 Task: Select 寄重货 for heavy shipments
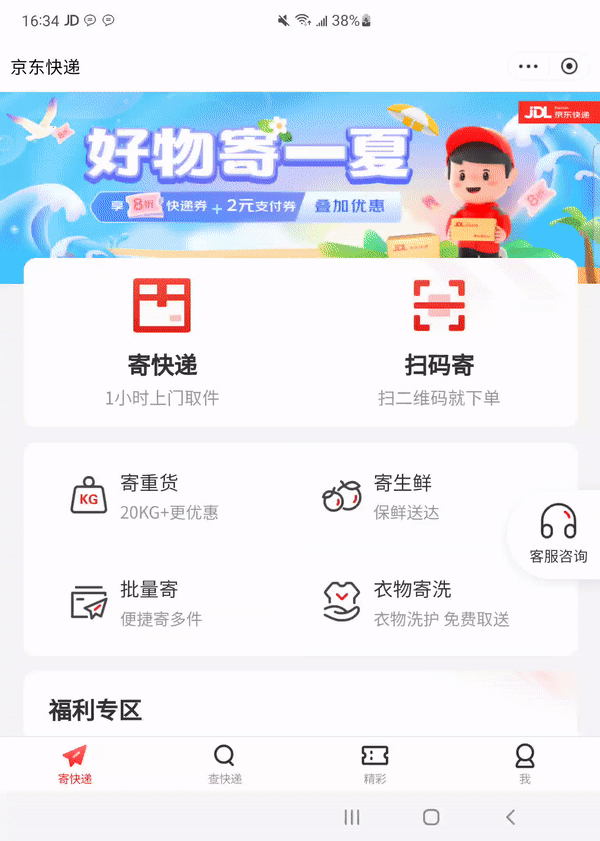[145, 497]
